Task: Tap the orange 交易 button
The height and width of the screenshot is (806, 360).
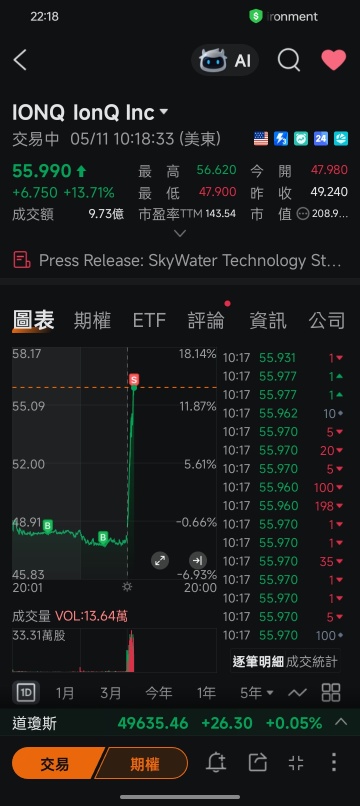Action: (56, 763)
